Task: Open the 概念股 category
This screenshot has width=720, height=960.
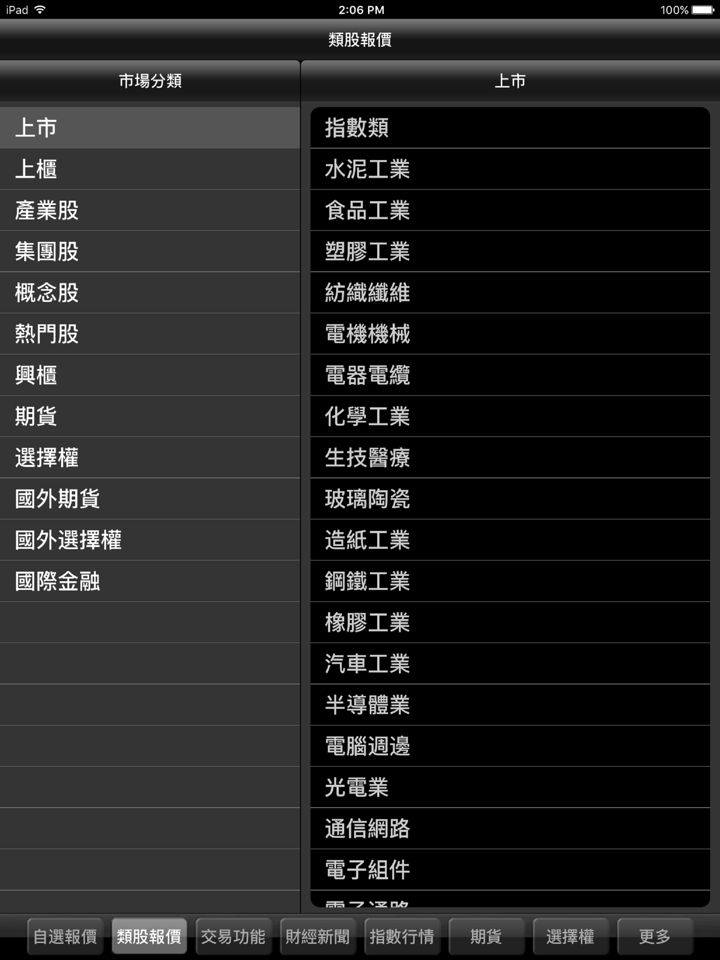Action: (150, 292)
